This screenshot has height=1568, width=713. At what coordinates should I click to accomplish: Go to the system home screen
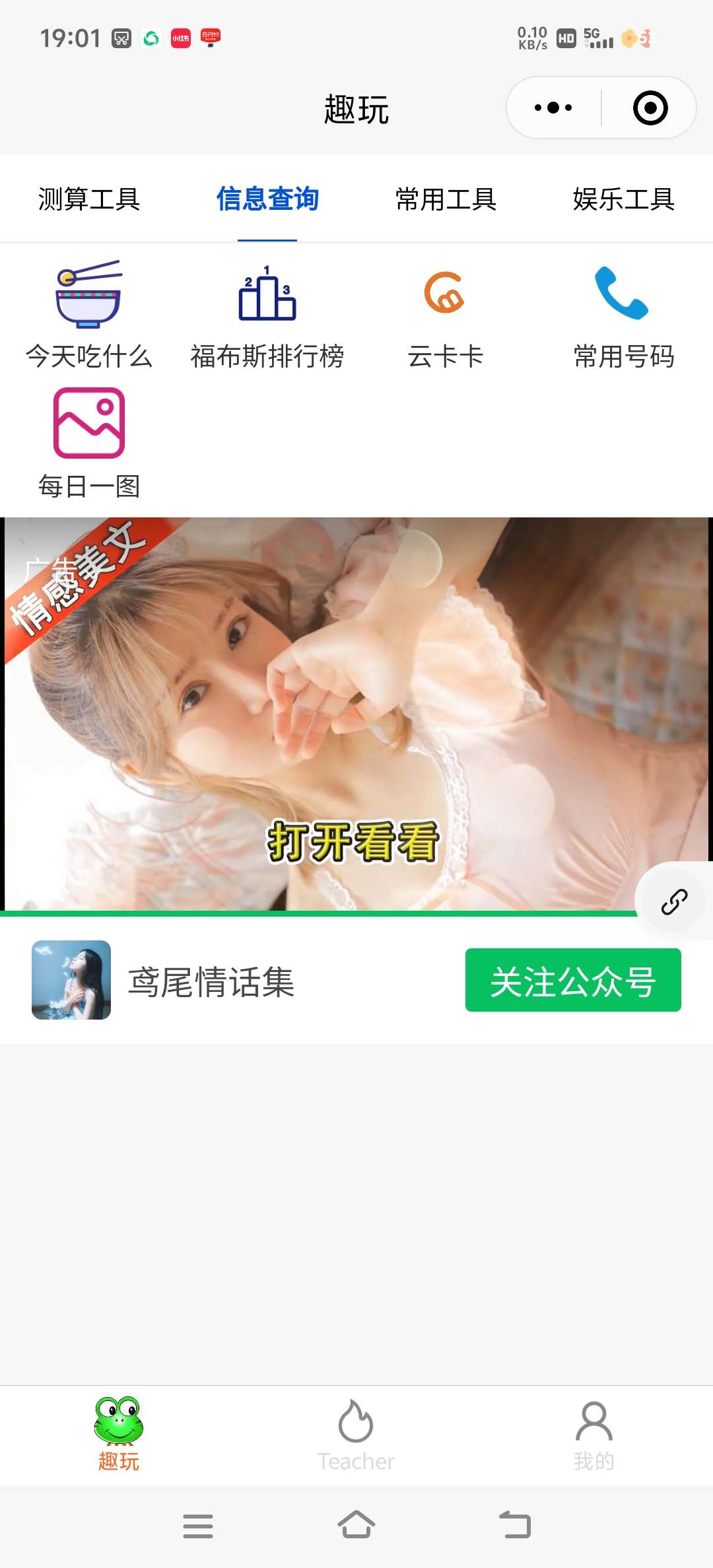(356, 1525)
